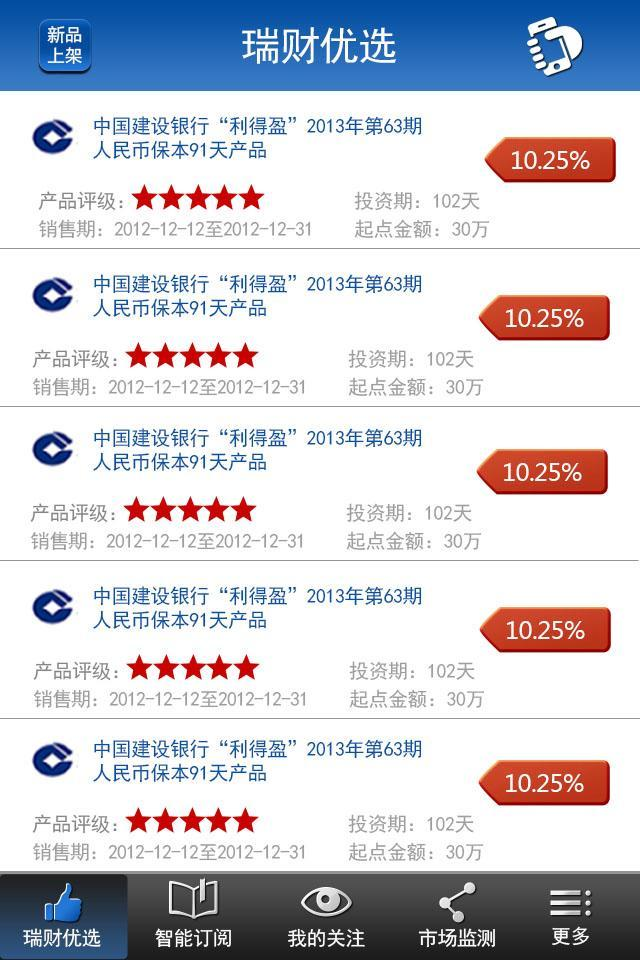Open the 新品上架 new products button
The image size is (640, 960).
(65, 46)
